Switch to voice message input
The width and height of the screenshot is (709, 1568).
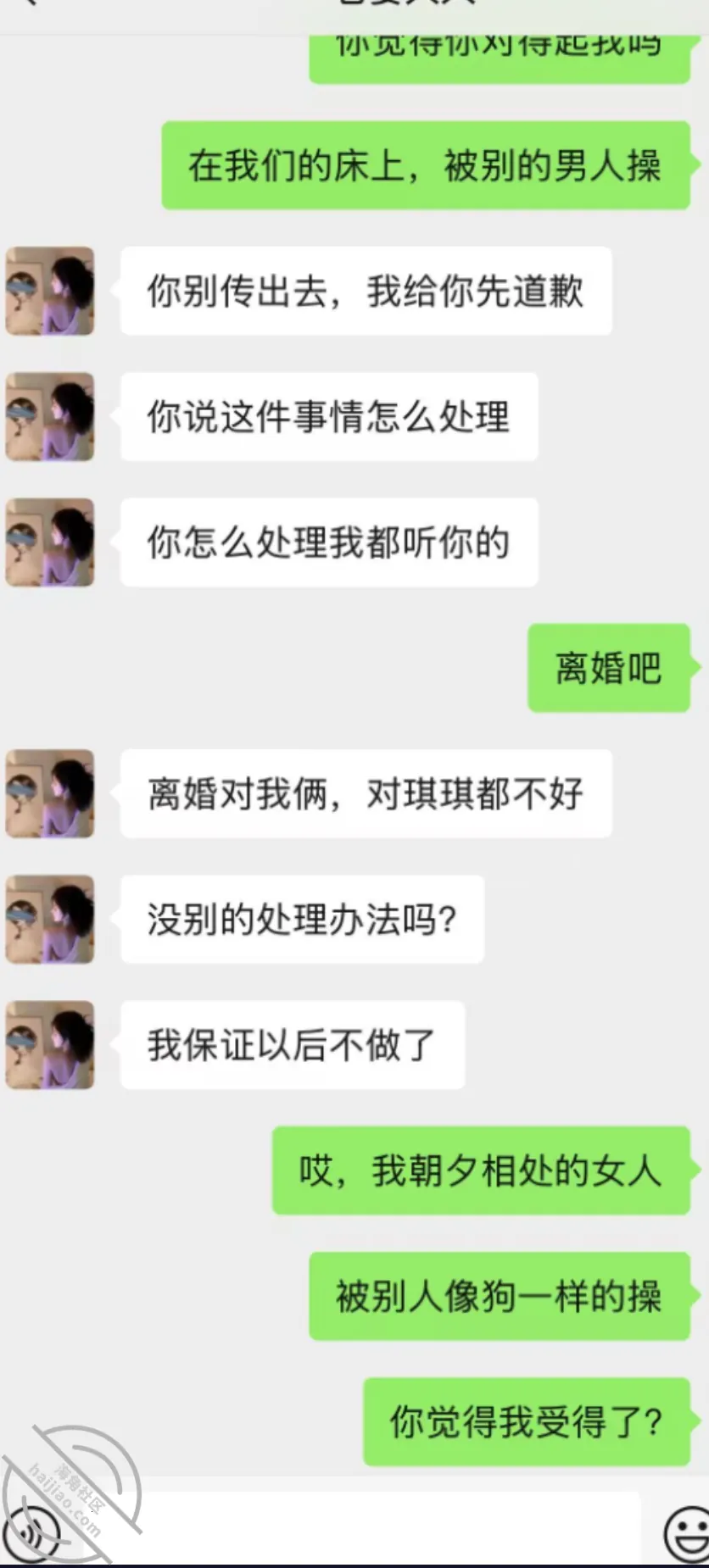pos(32,1534)
